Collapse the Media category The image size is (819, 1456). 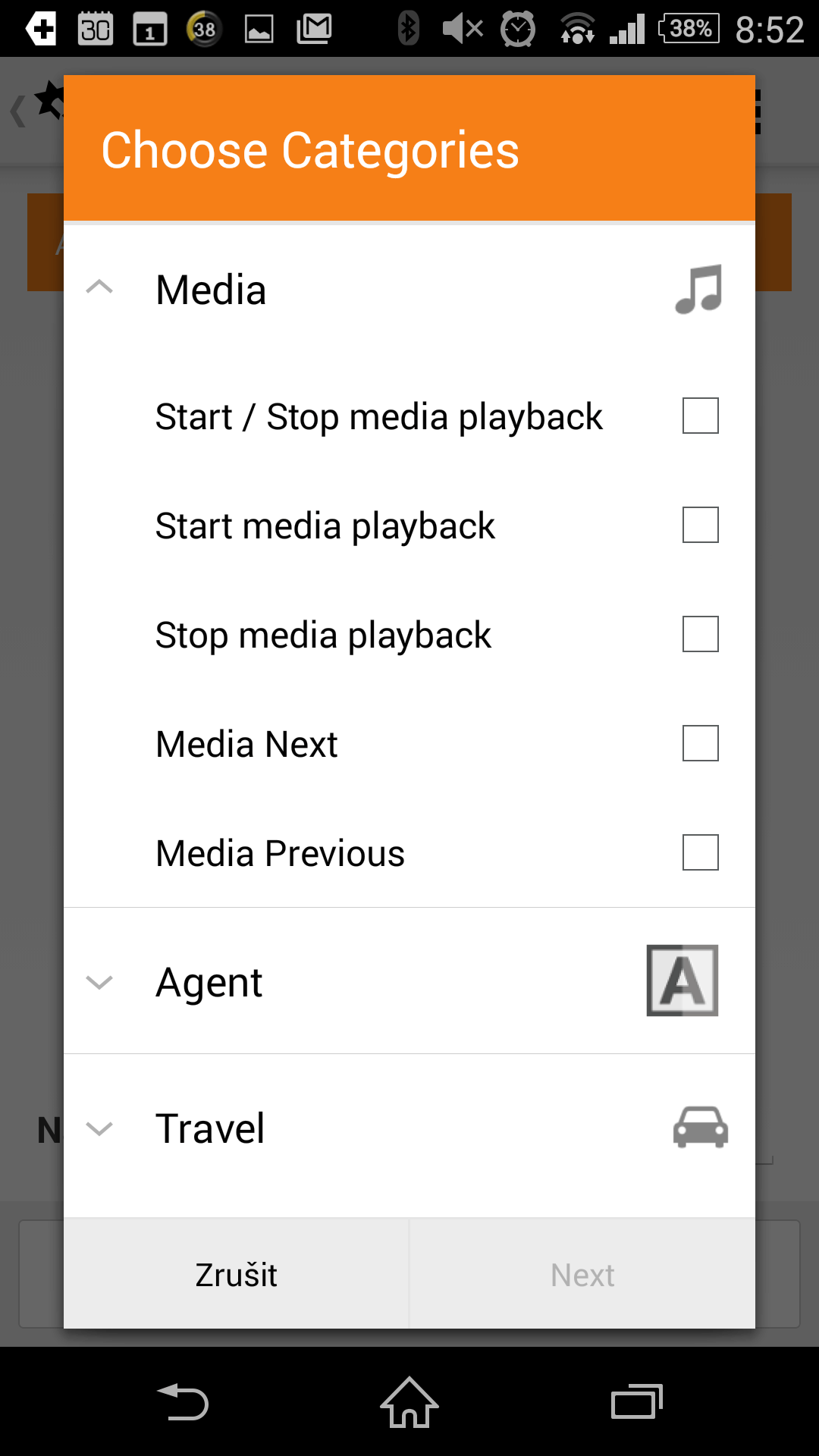pos(99,288)
